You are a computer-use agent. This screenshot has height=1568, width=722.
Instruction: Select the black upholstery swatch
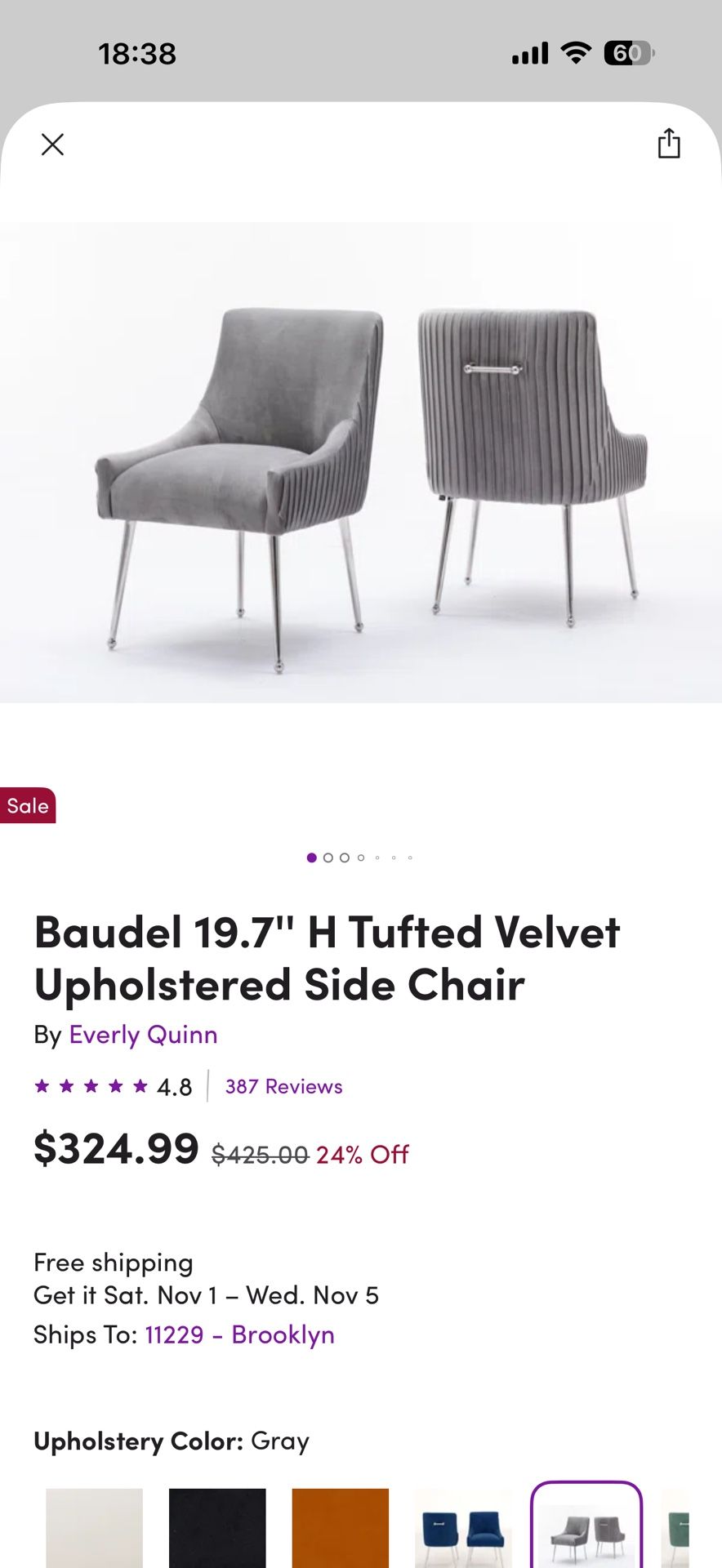(x=216, y=1527)
